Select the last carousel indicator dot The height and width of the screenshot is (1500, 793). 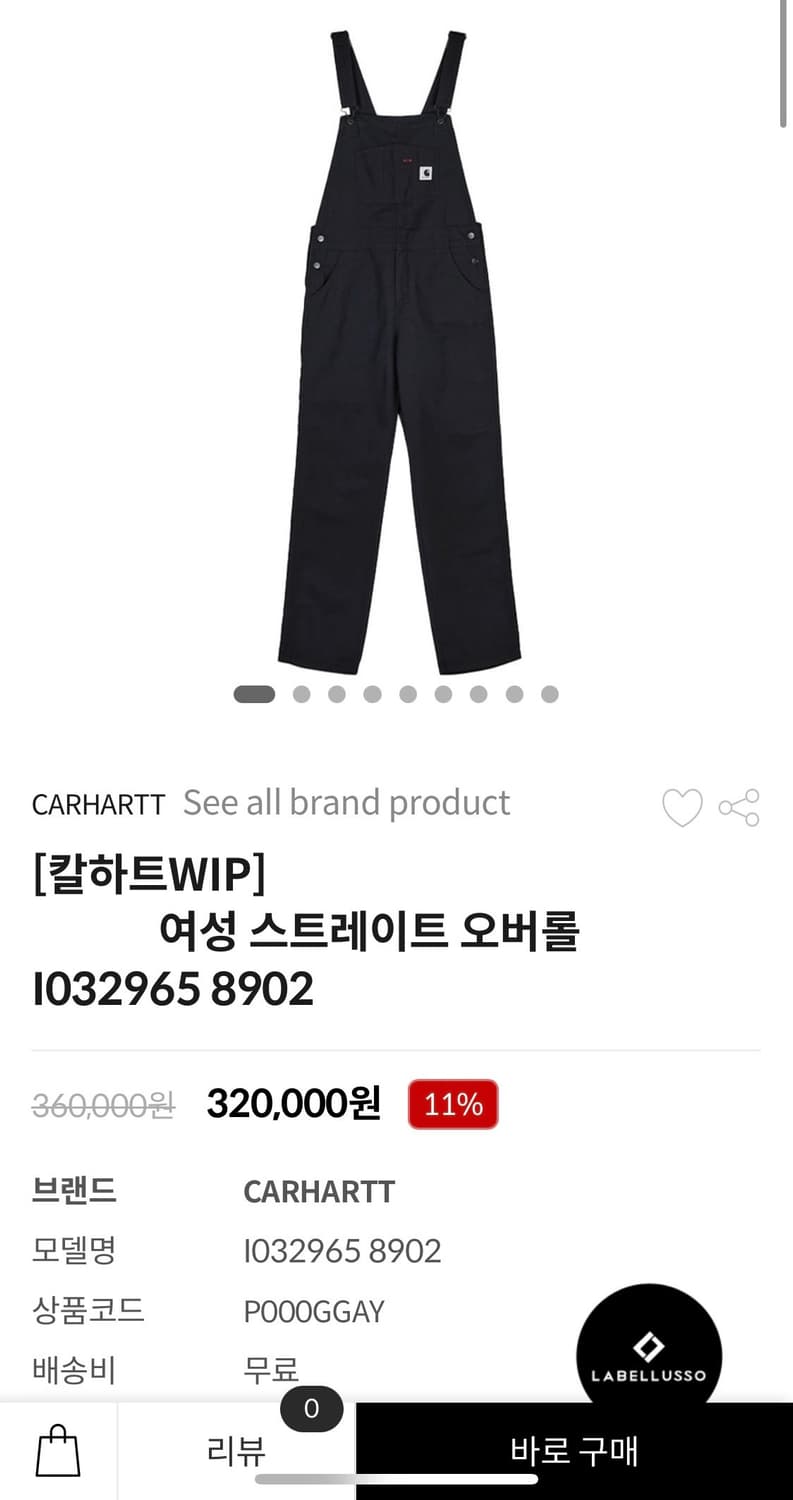pyautogui.click(x=548, y=693)
